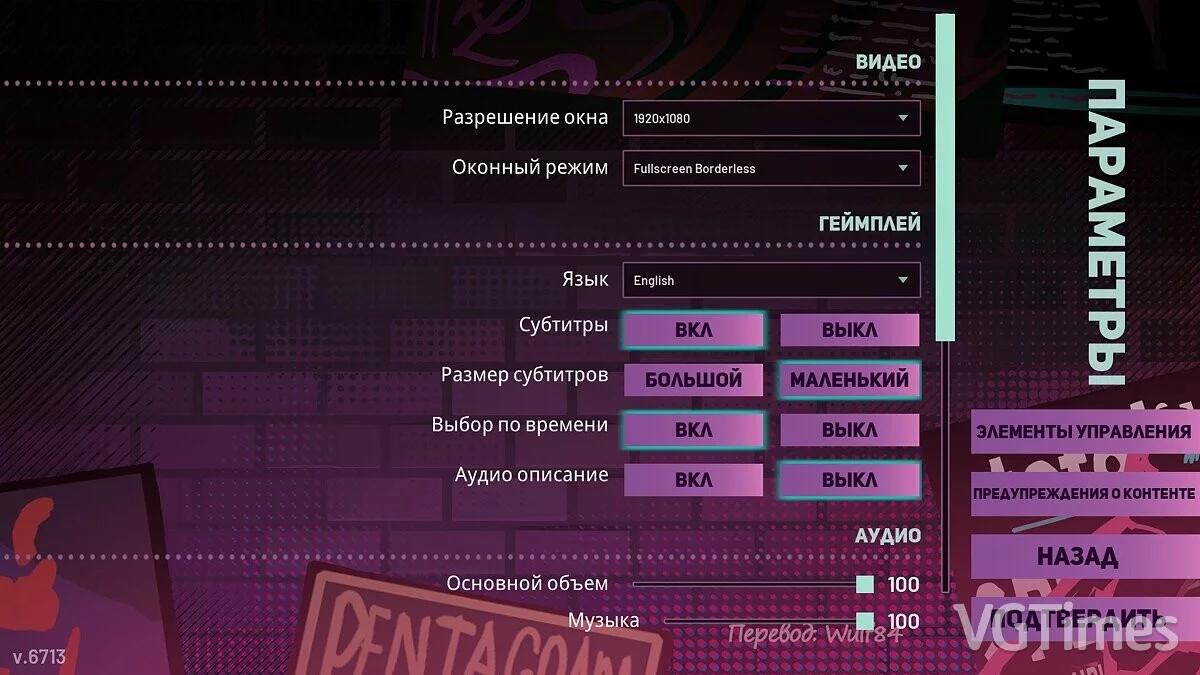Screen dimensions: 1200x675
Task: Select МАЛЕНЬКИЙ subtitle size
Action: 849,380
